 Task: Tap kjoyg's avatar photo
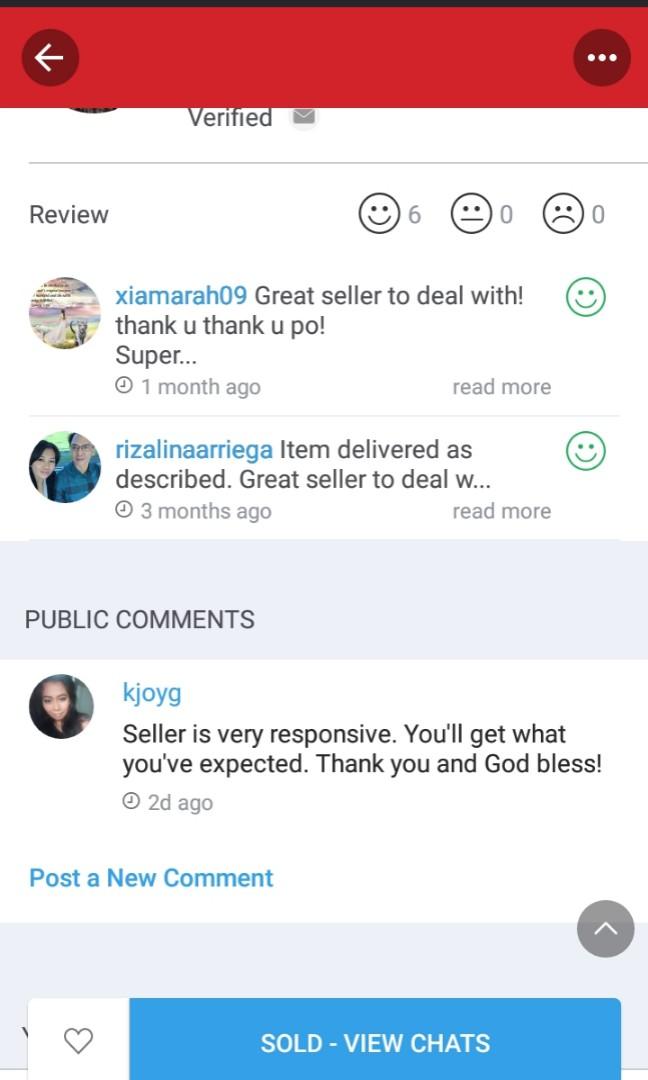click(62, 707)
